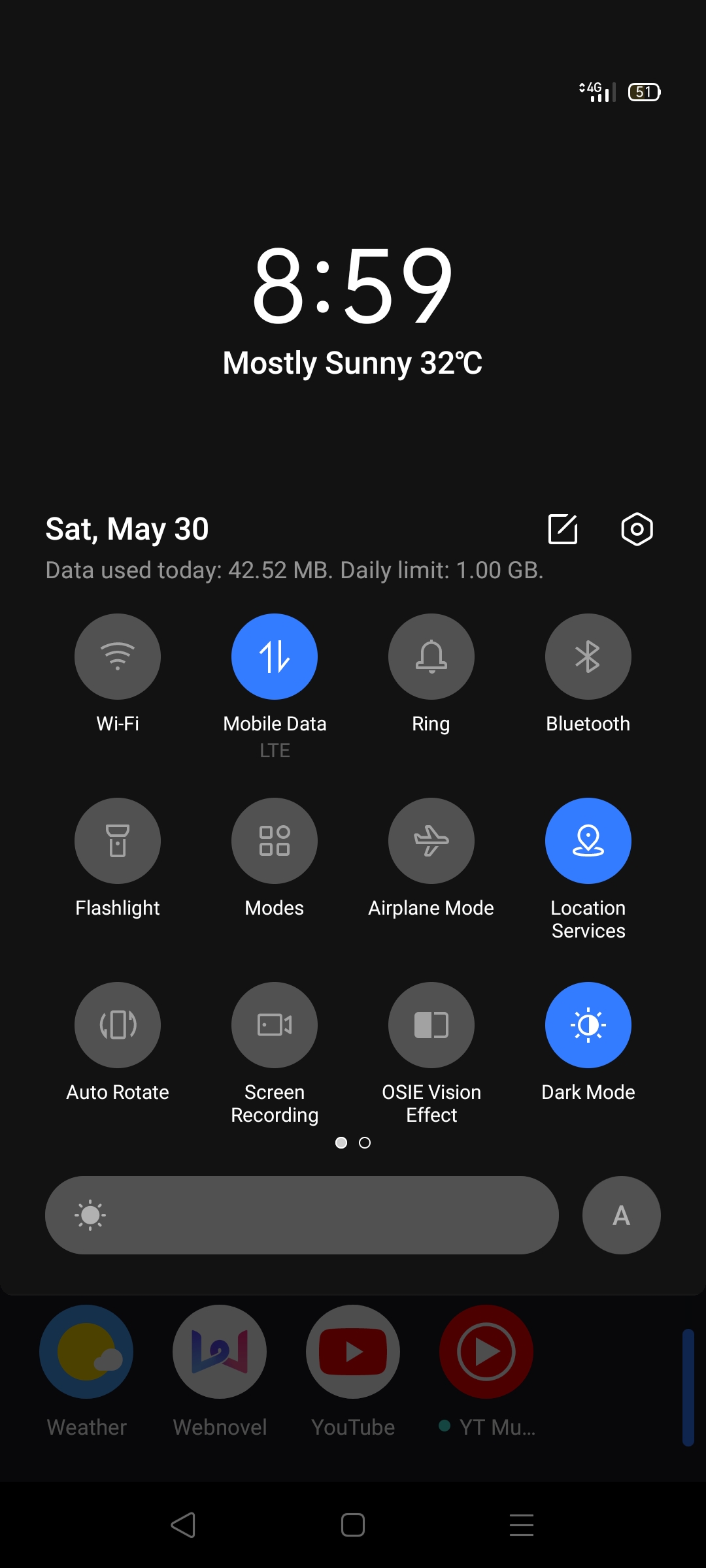The width and height of the screenshot is (706, 1568).
Task: Open the Modes tile
Action: click(275, 841)
